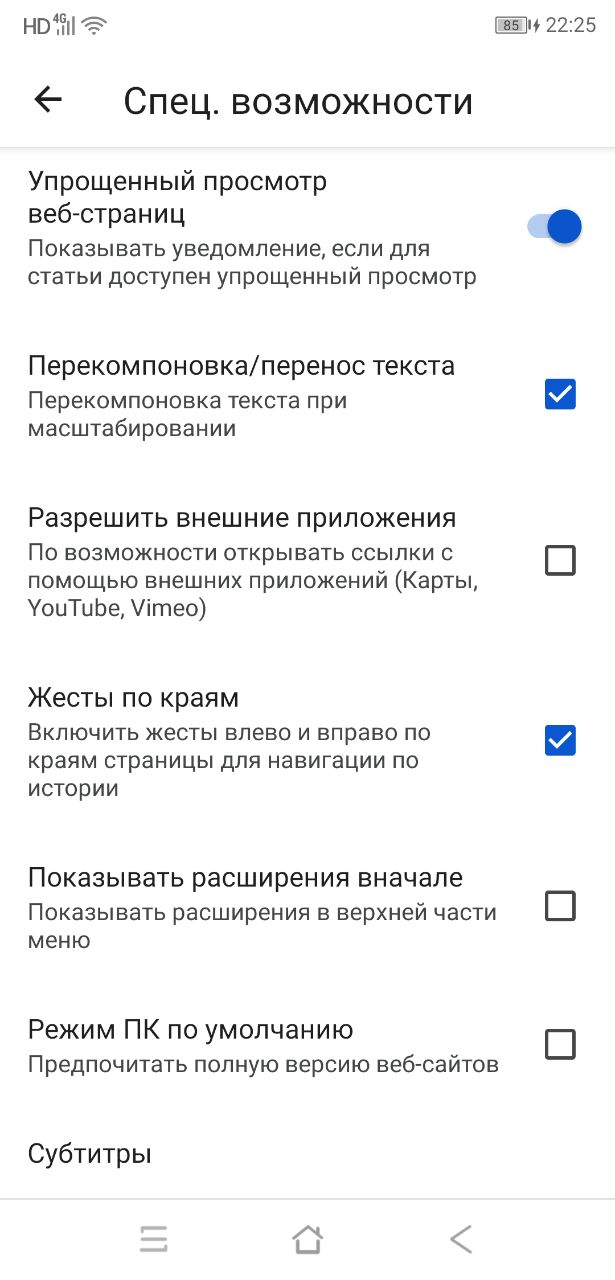Screen dimensions: 615x1280
Task: Go back using the top arrow
Action: [48, 99]
